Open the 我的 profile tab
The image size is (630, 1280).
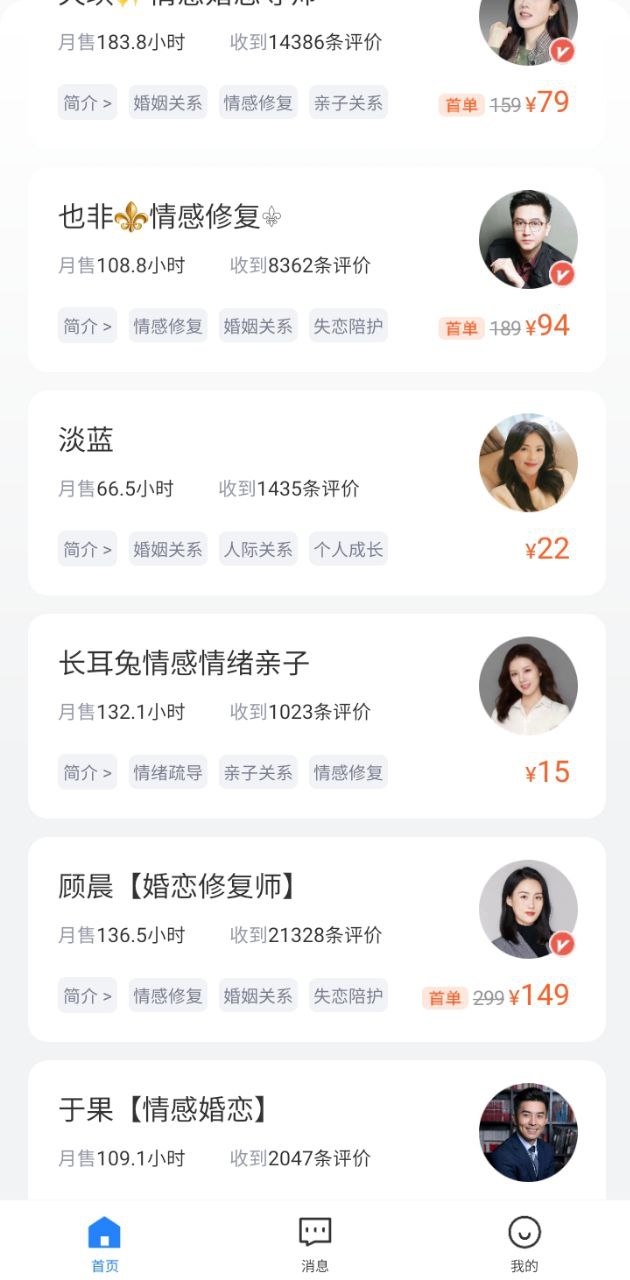(524, 1243)
